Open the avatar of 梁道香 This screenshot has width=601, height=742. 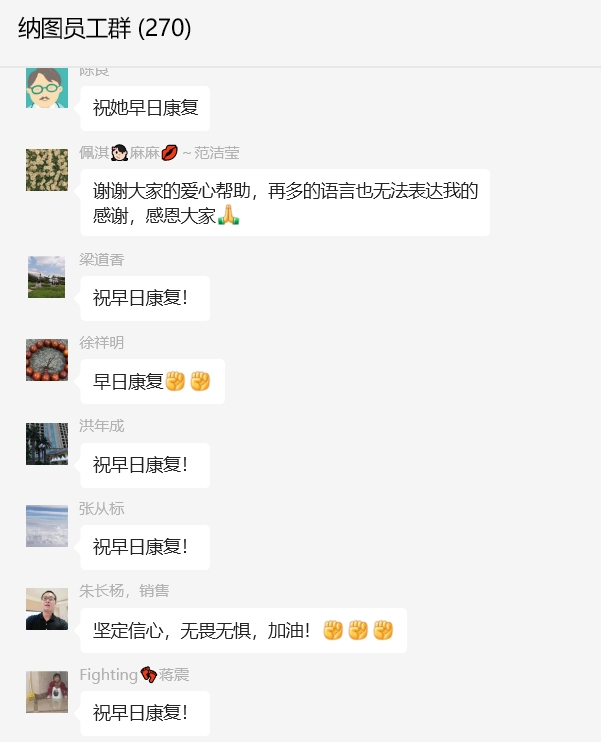(46, 277)
